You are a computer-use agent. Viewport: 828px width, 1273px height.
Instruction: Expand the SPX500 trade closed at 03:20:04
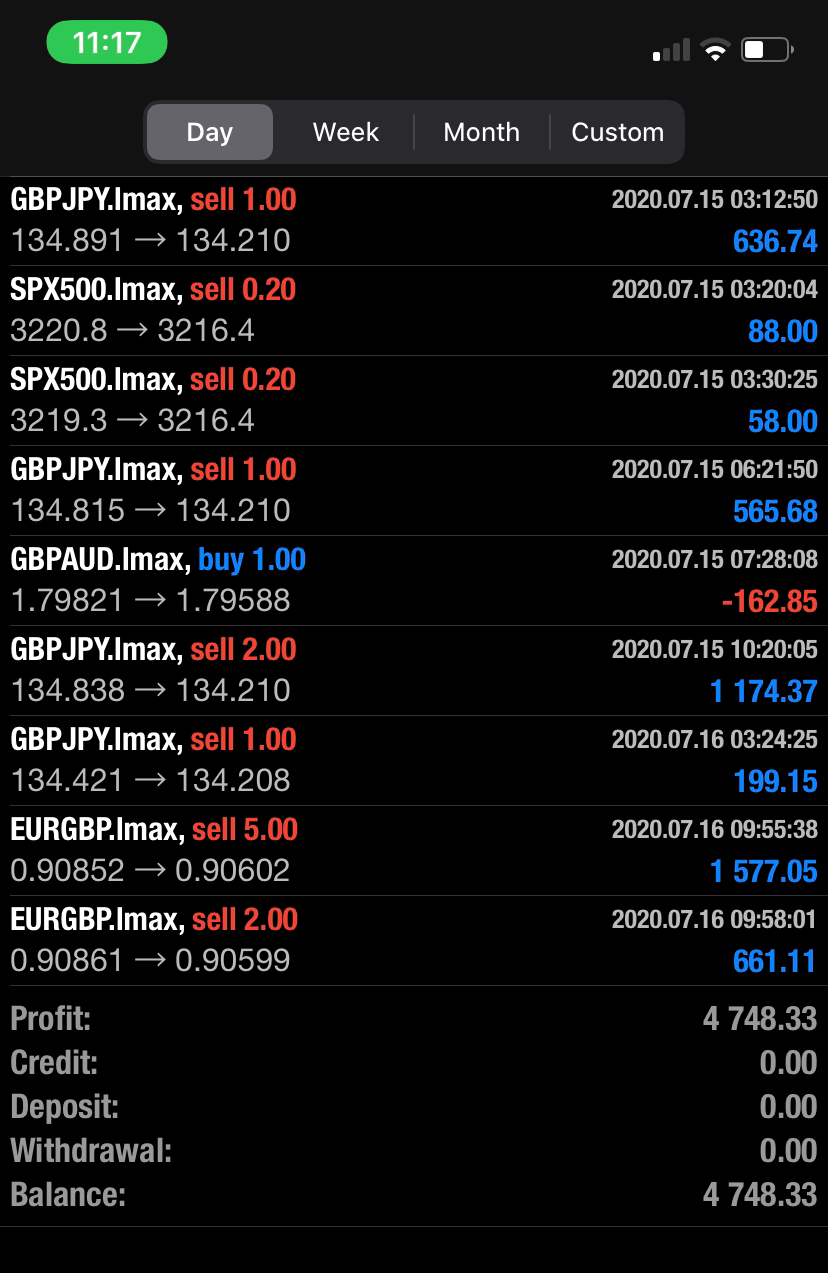(414, 311)
